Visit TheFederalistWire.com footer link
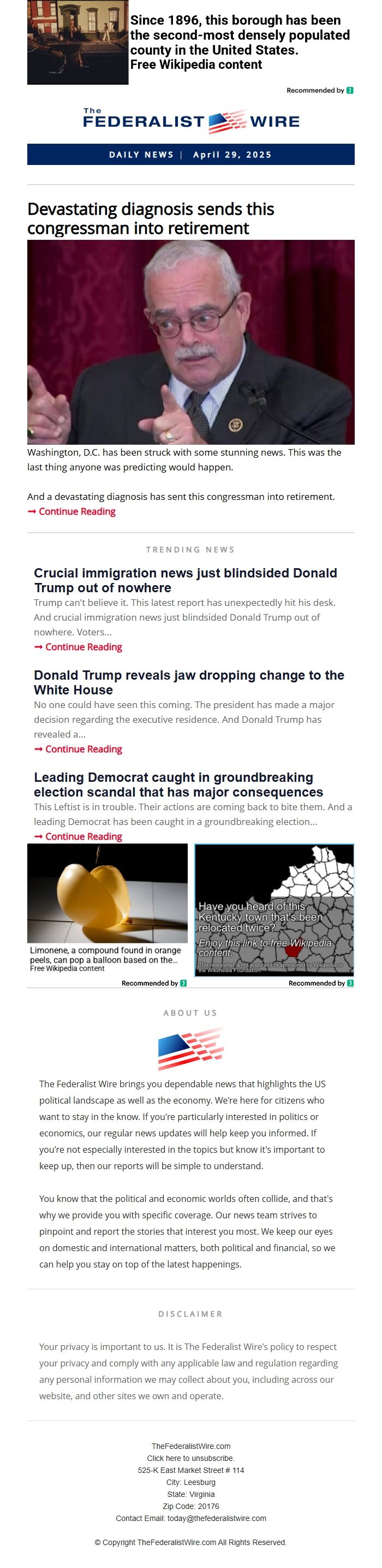Screen dimensions: 382x1568 (x=190, y=1446)
